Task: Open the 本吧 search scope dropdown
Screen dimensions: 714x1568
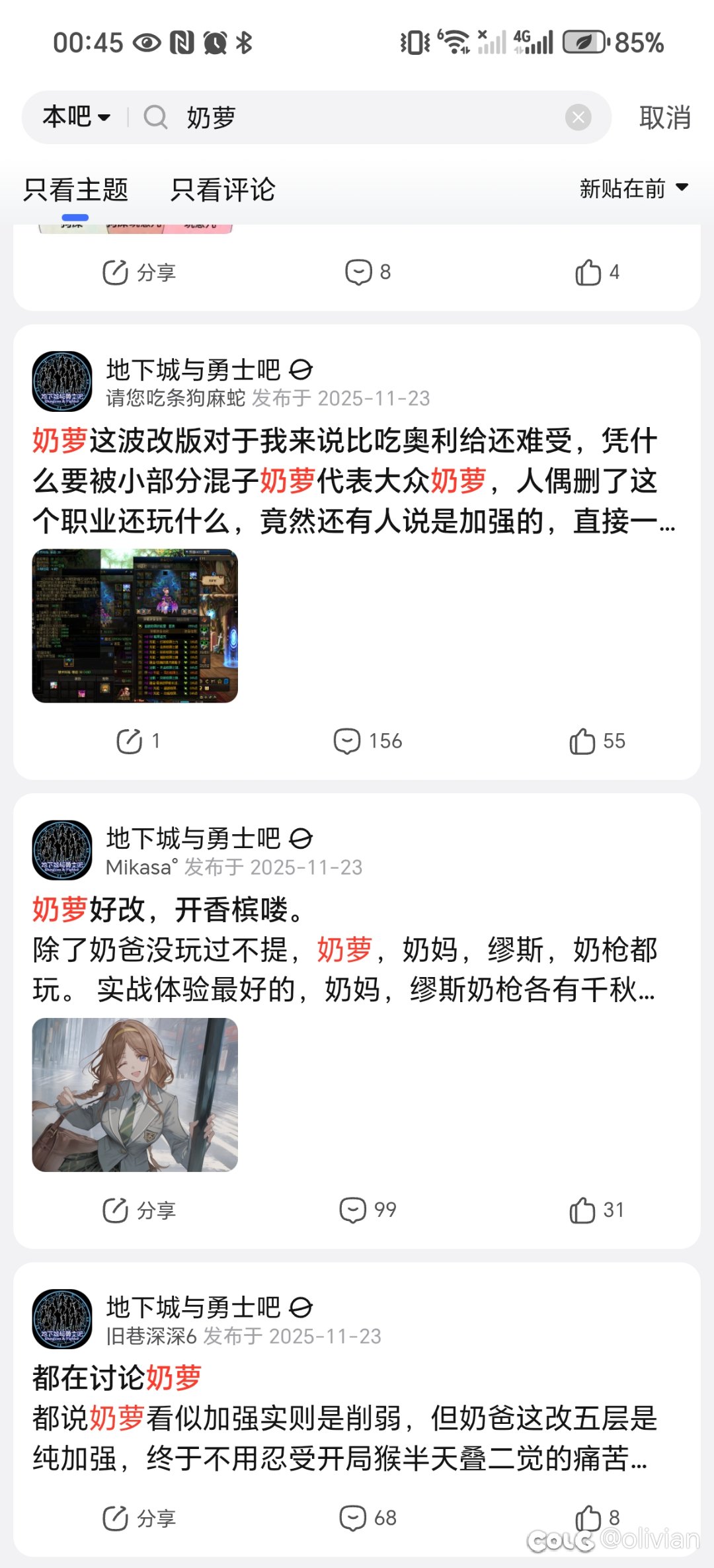Action: pyautogui.click(x=76, y=118)
